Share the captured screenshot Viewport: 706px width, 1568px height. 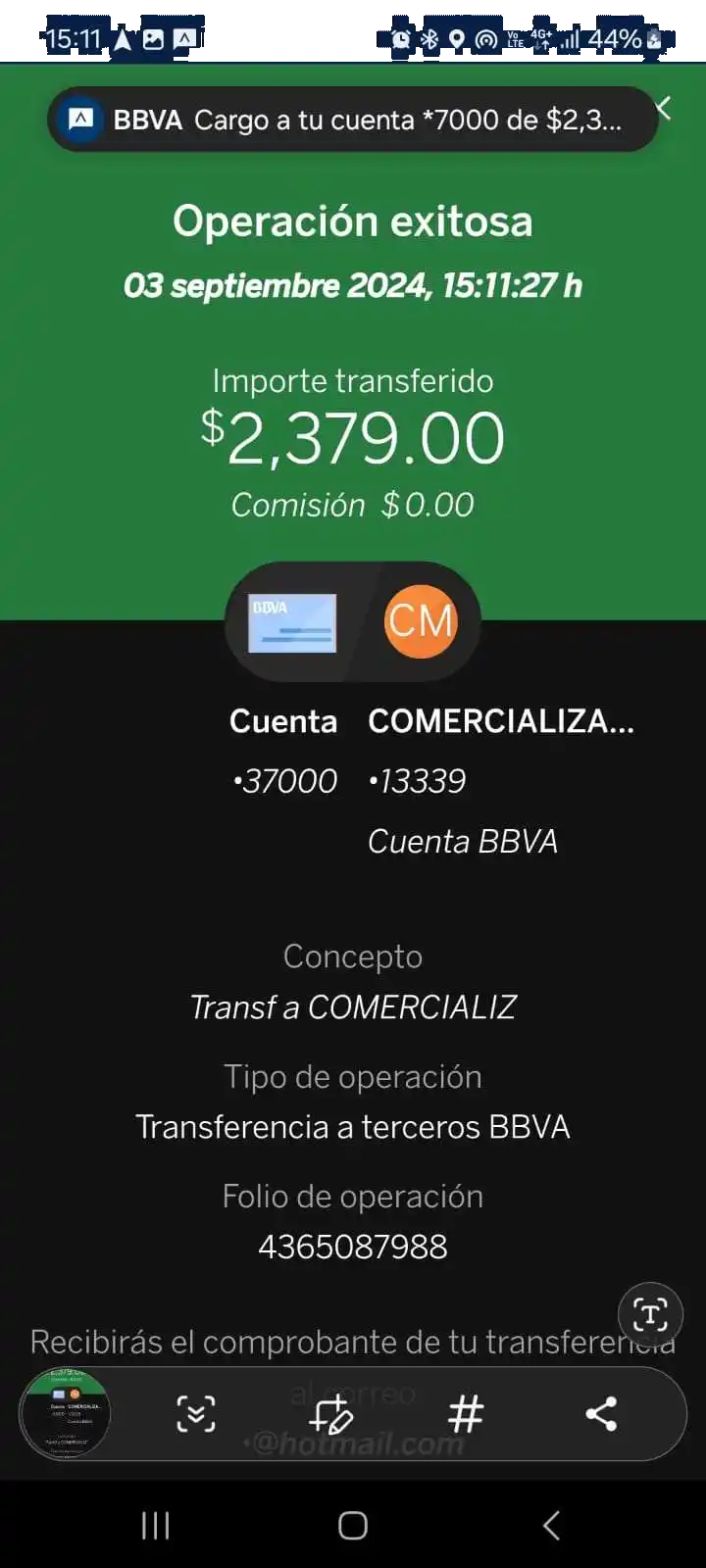click(600, 1414)
